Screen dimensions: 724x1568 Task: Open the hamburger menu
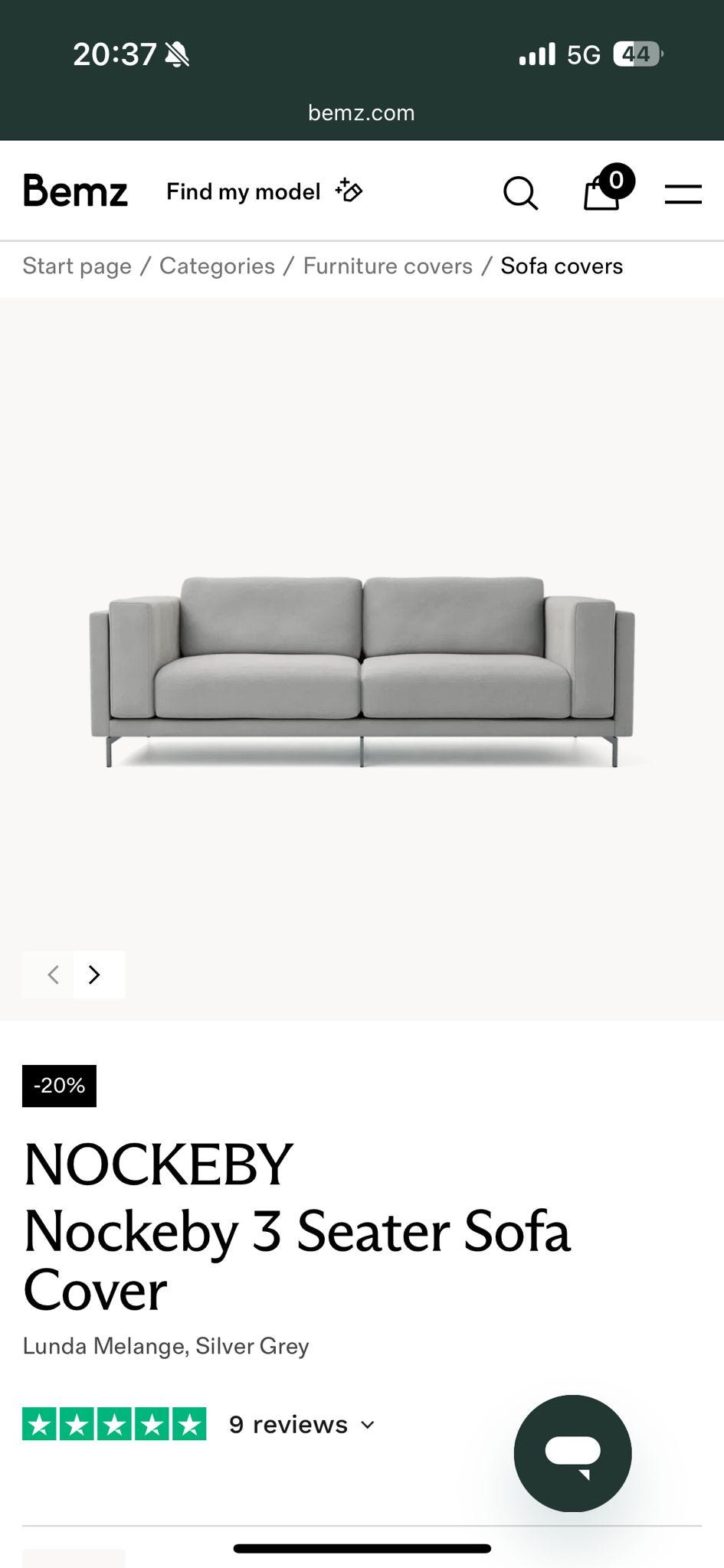point(683,194)
